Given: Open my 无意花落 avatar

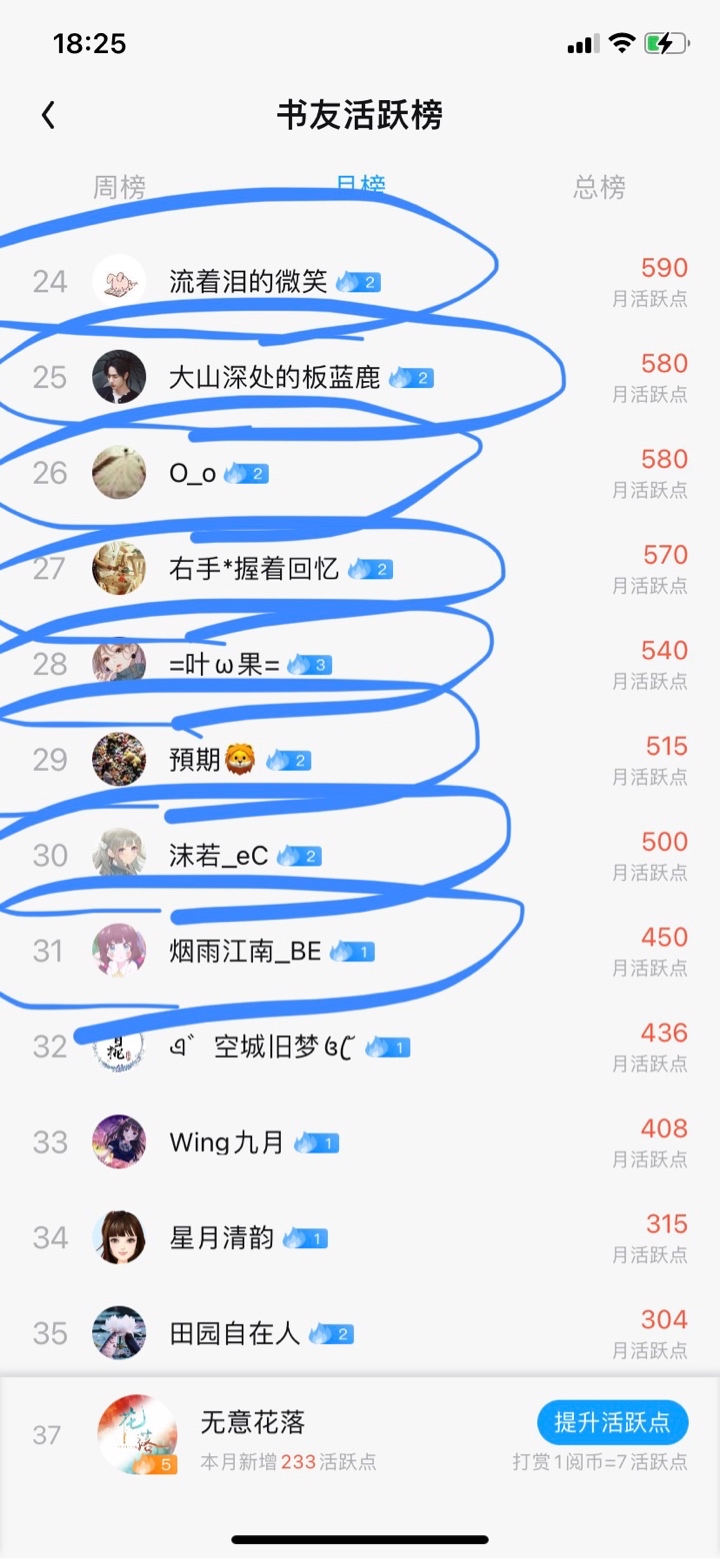Looking at the screenshot, I should (137, 1434).
